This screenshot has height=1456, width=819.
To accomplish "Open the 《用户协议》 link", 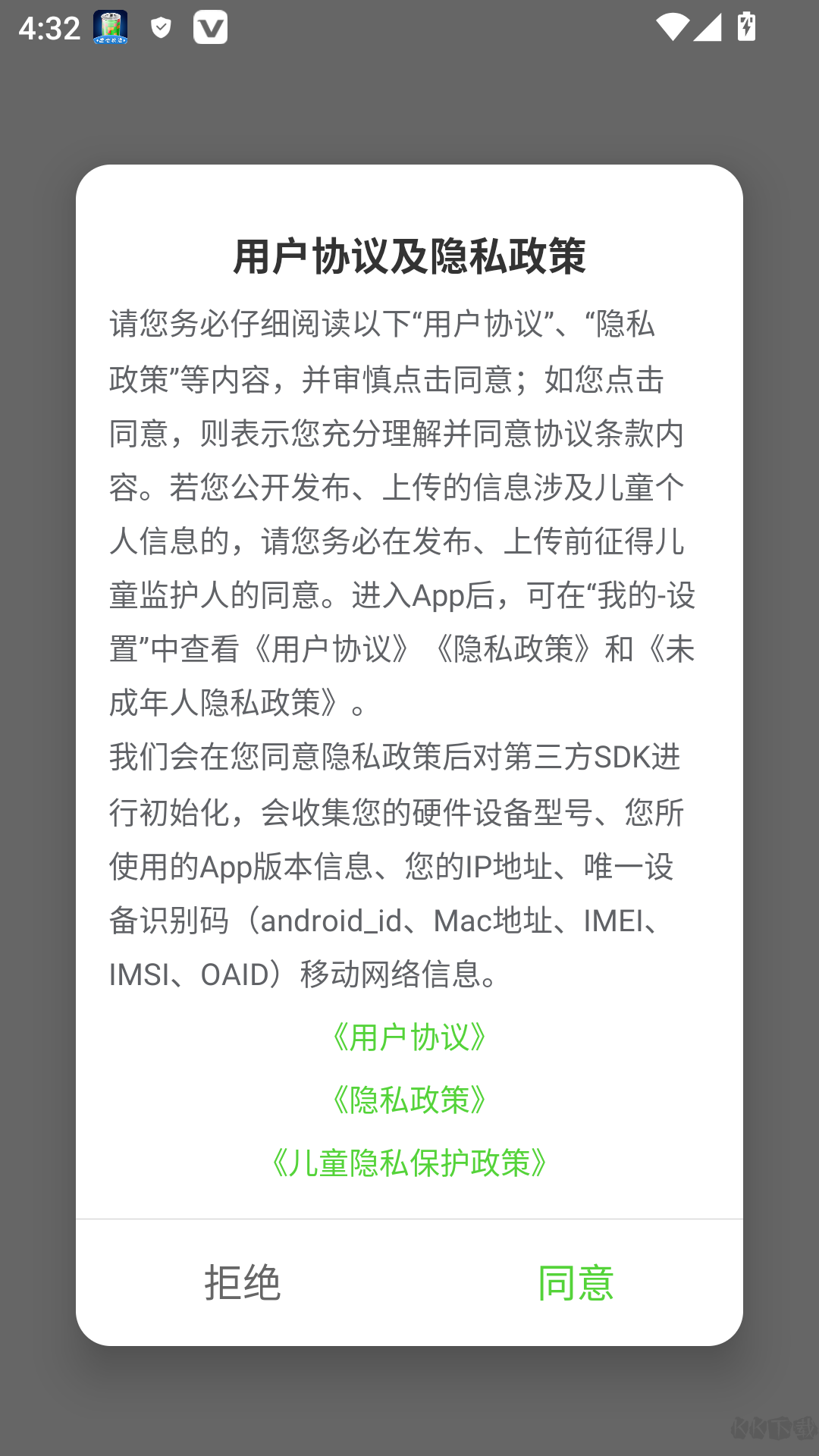I will 409,1037.
